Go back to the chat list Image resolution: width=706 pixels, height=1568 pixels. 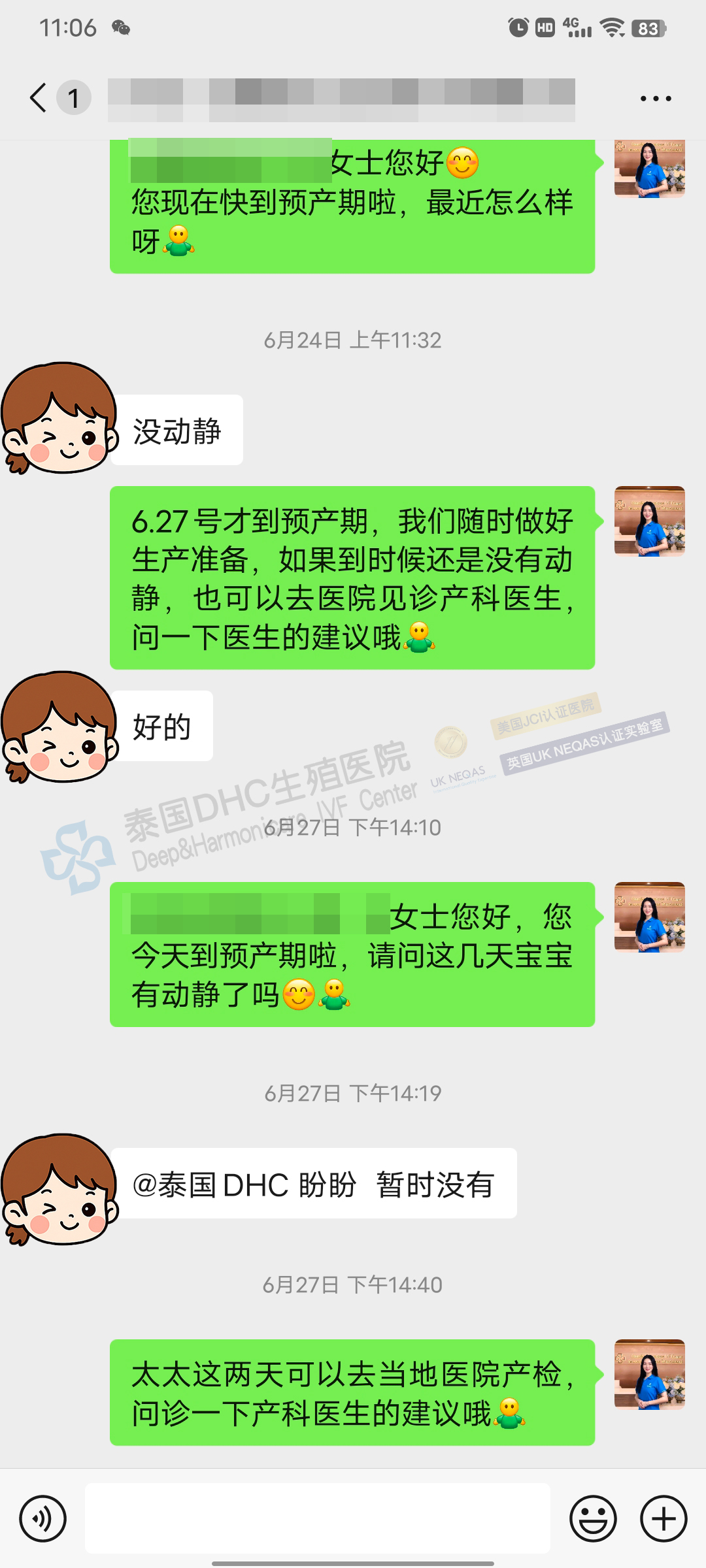(x=39, y=98)
